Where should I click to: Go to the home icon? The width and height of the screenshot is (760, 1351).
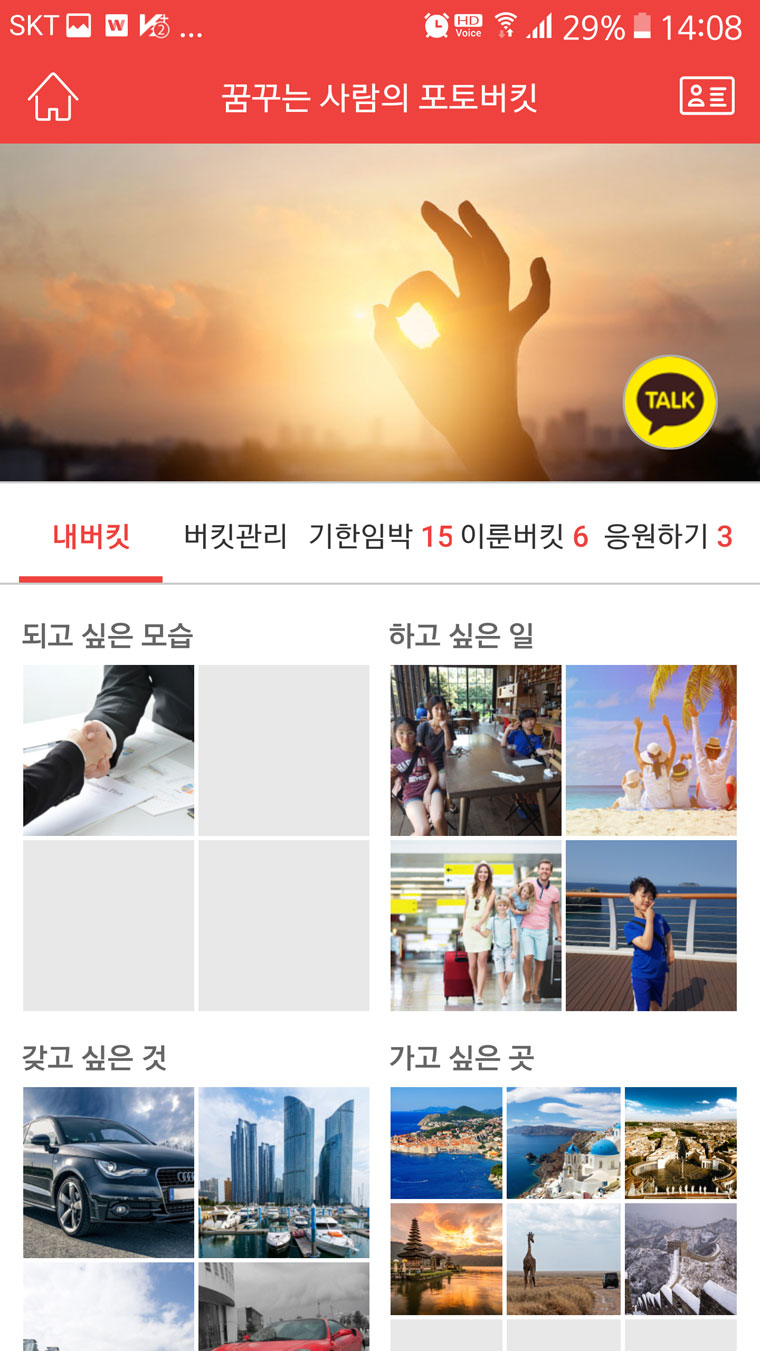pyautogui.click(x=53, y=97)
